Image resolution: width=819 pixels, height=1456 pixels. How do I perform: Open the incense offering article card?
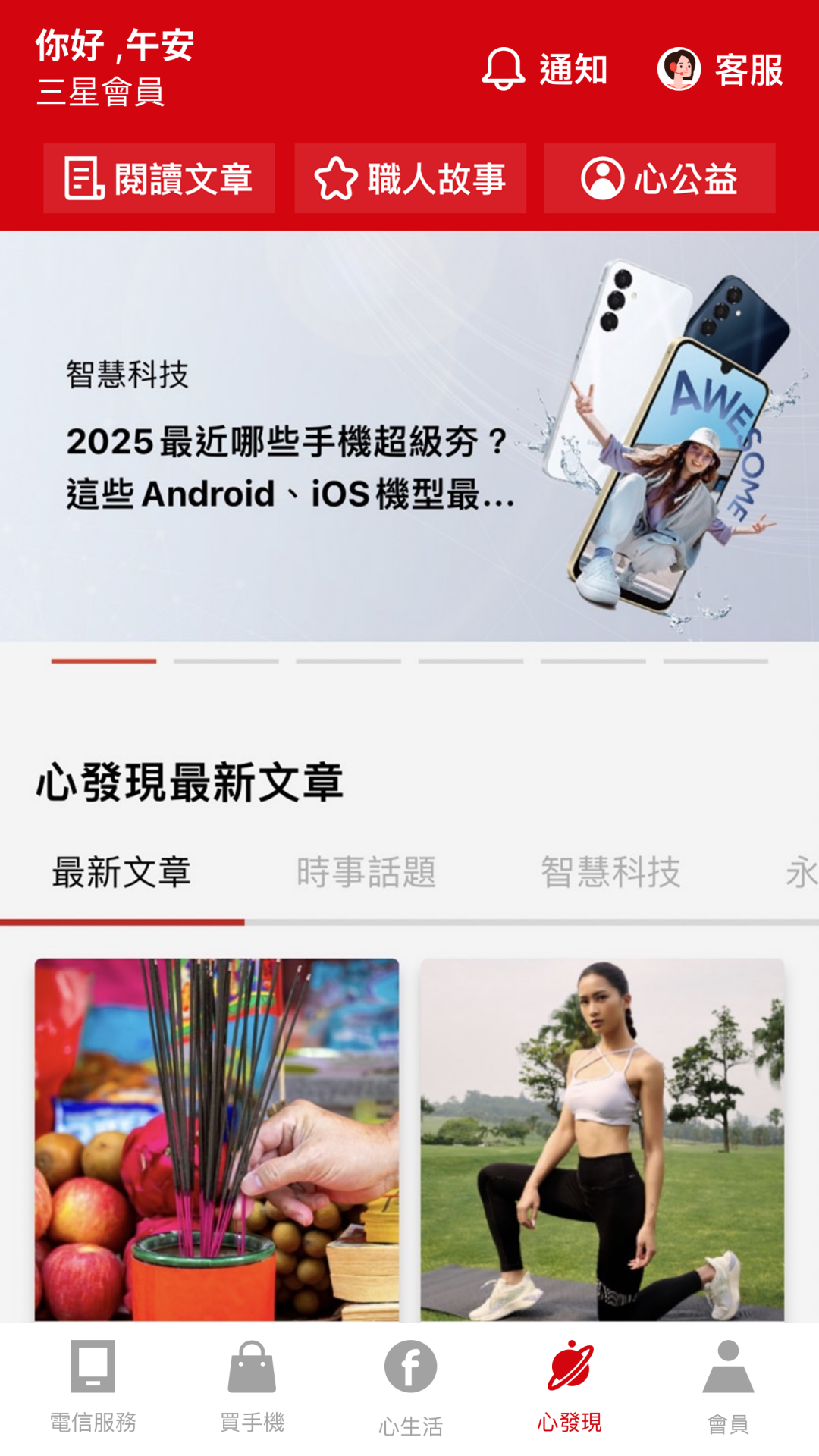point(217,1139)
